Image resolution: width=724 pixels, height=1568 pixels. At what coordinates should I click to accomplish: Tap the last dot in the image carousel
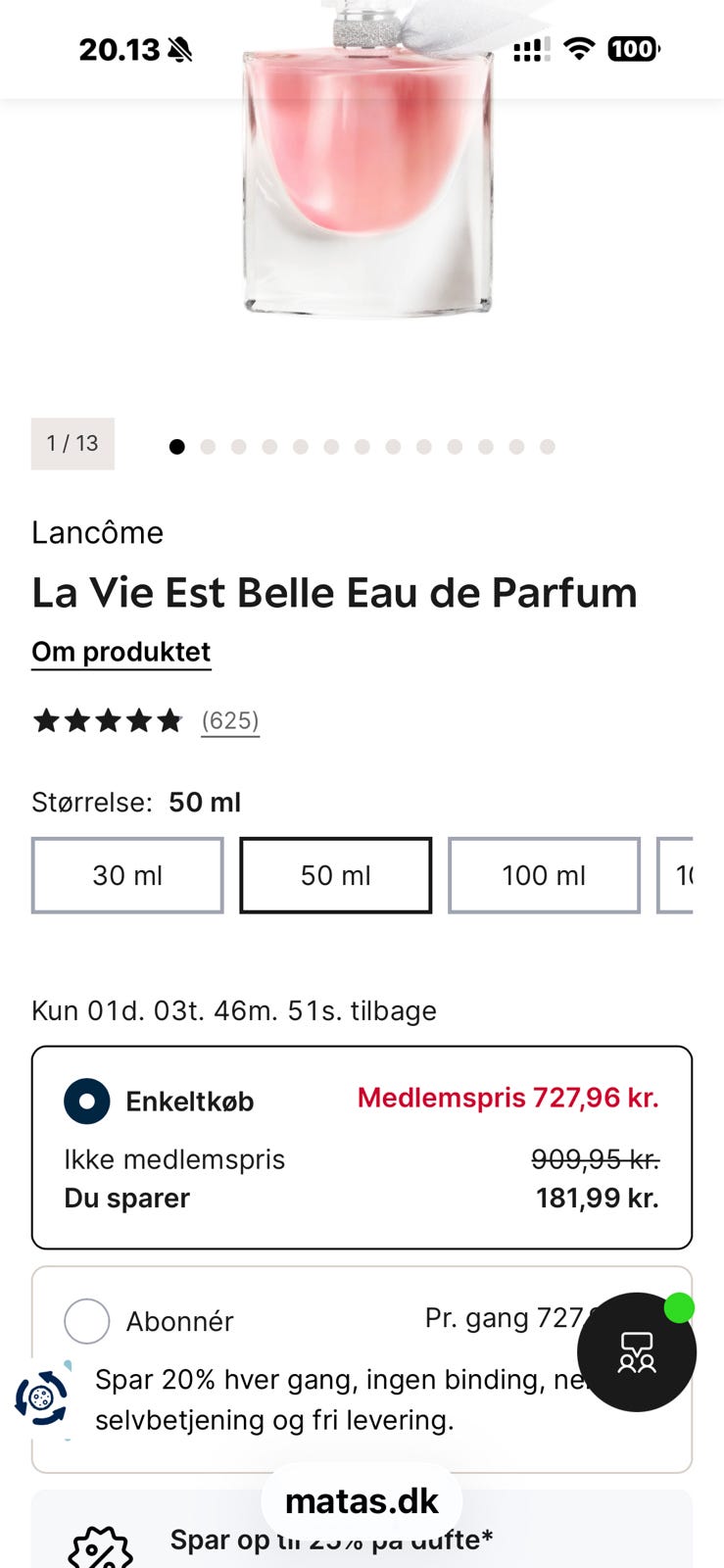click(548, 445)
